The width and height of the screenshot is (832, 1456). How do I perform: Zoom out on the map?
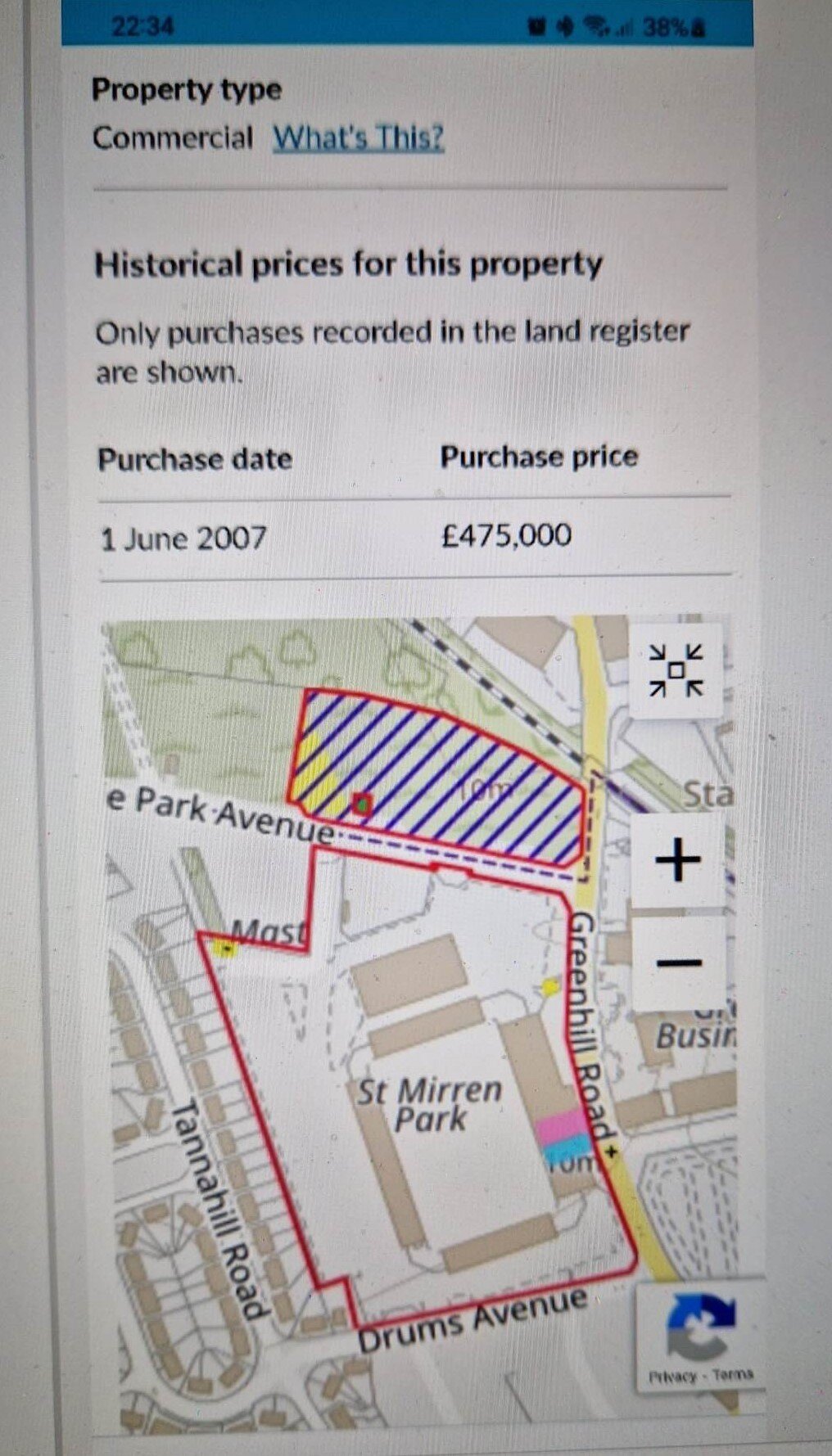click(678, 962)
